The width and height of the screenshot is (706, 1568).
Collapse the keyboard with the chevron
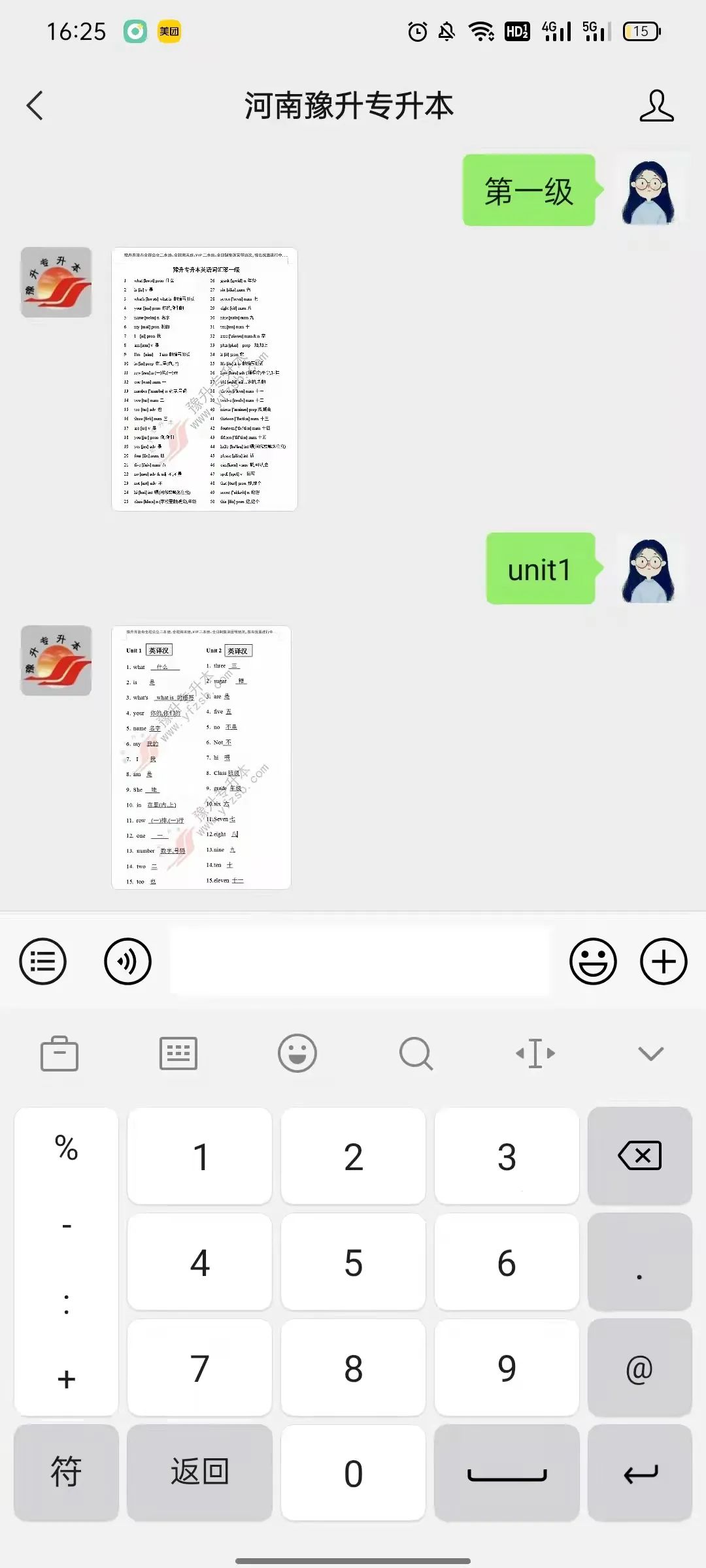click(651, 1053)
